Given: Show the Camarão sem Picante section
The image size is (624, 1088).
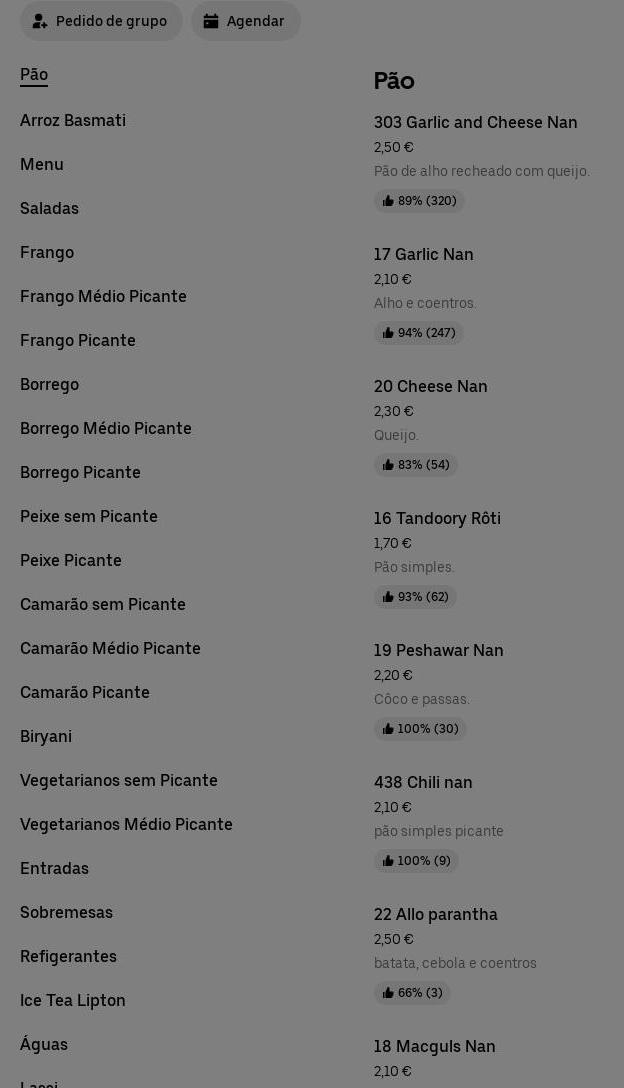Looking at the screenshot, I should 103,604.
